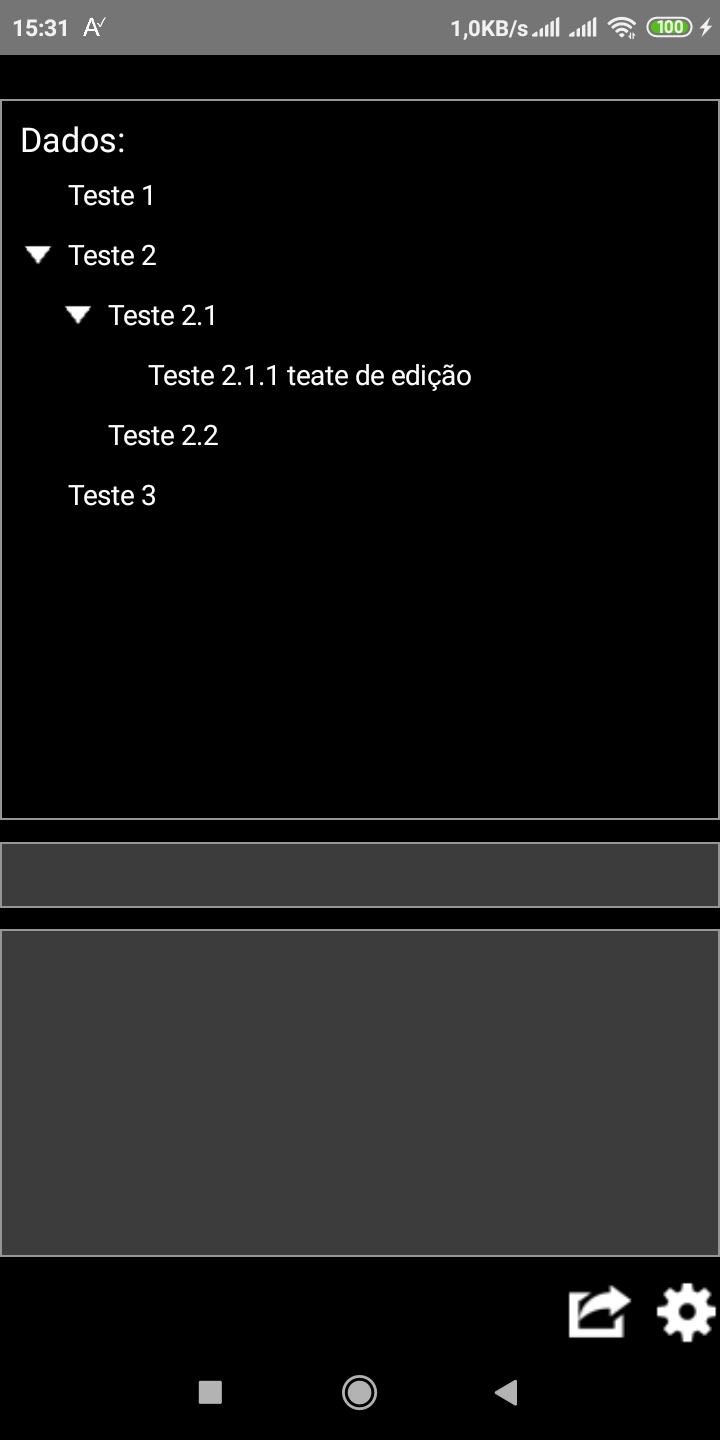Select the Teste 3 tree item
The image size is (720, 1440).
pos(112,496)
